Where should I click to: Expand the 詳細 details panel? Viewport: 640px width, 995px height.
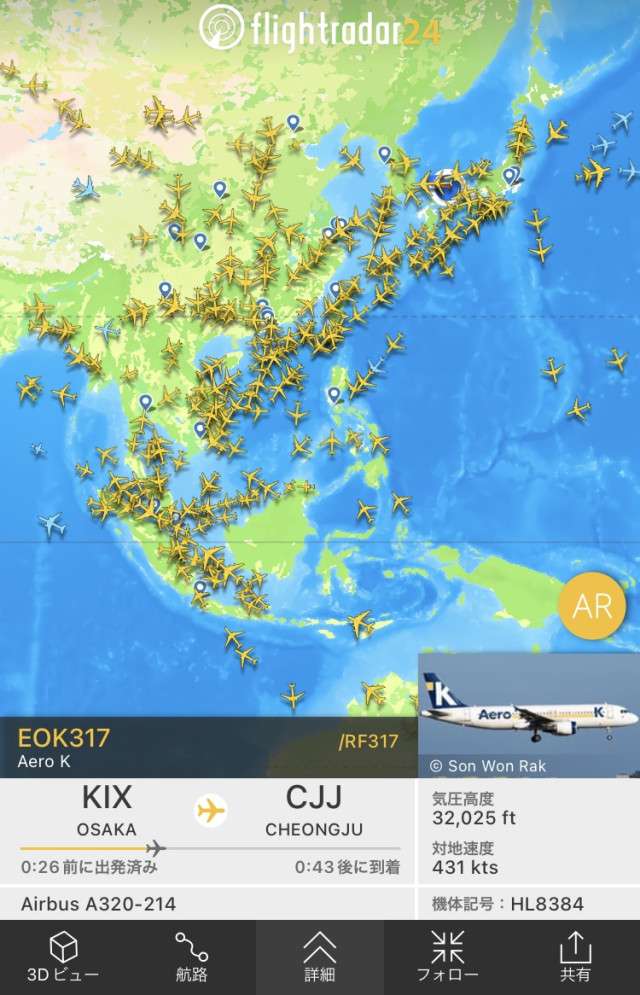coord(320,957)
